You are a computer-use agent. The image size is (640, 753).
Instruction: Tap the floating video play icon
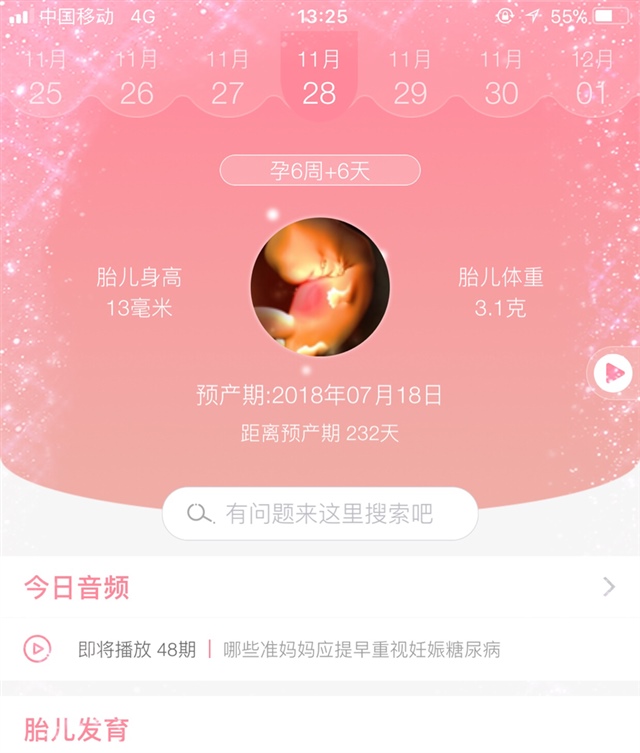tap(613, 373)
